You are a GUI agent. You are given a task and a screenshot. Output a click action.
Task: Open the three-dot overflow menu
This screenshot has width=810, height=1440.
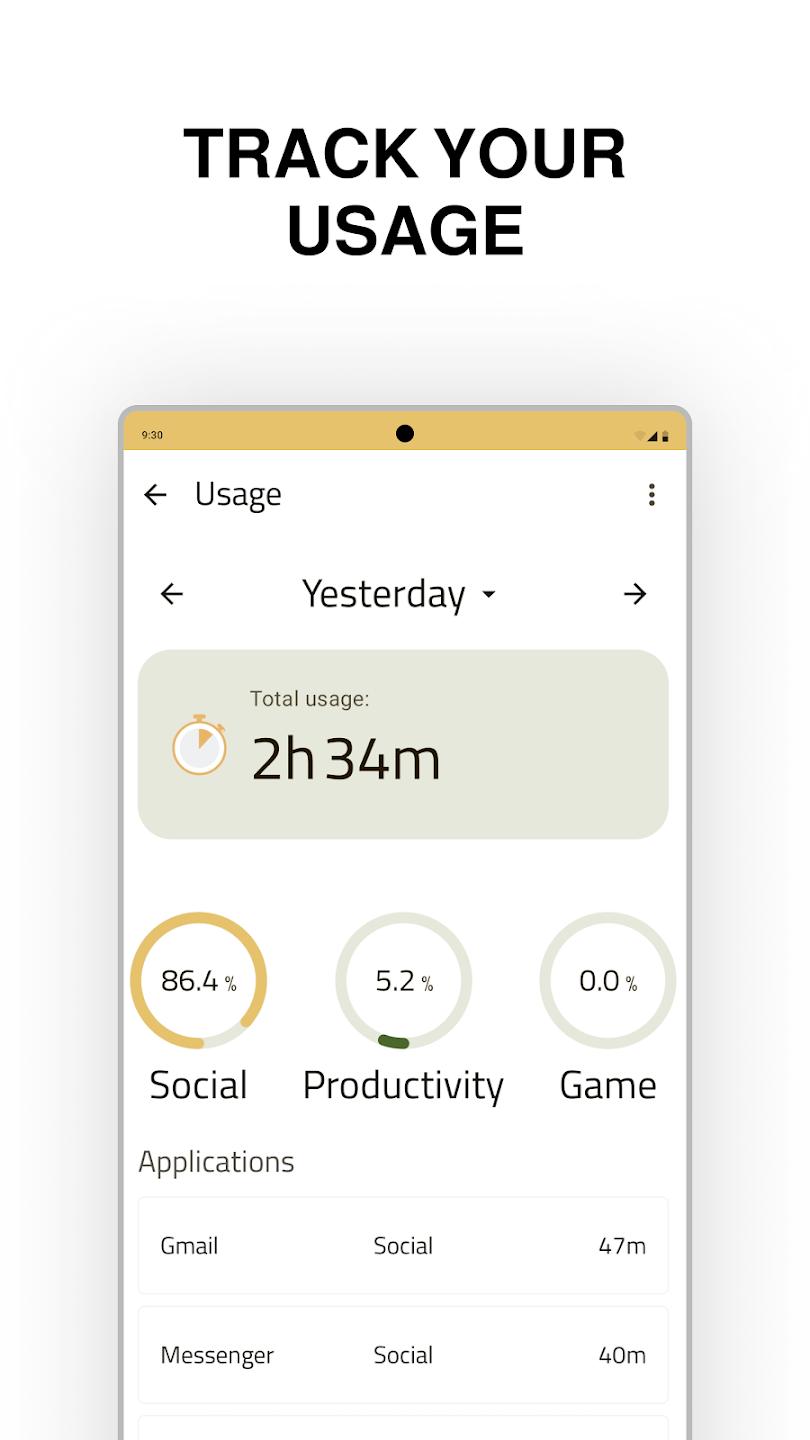coord(652,494)
